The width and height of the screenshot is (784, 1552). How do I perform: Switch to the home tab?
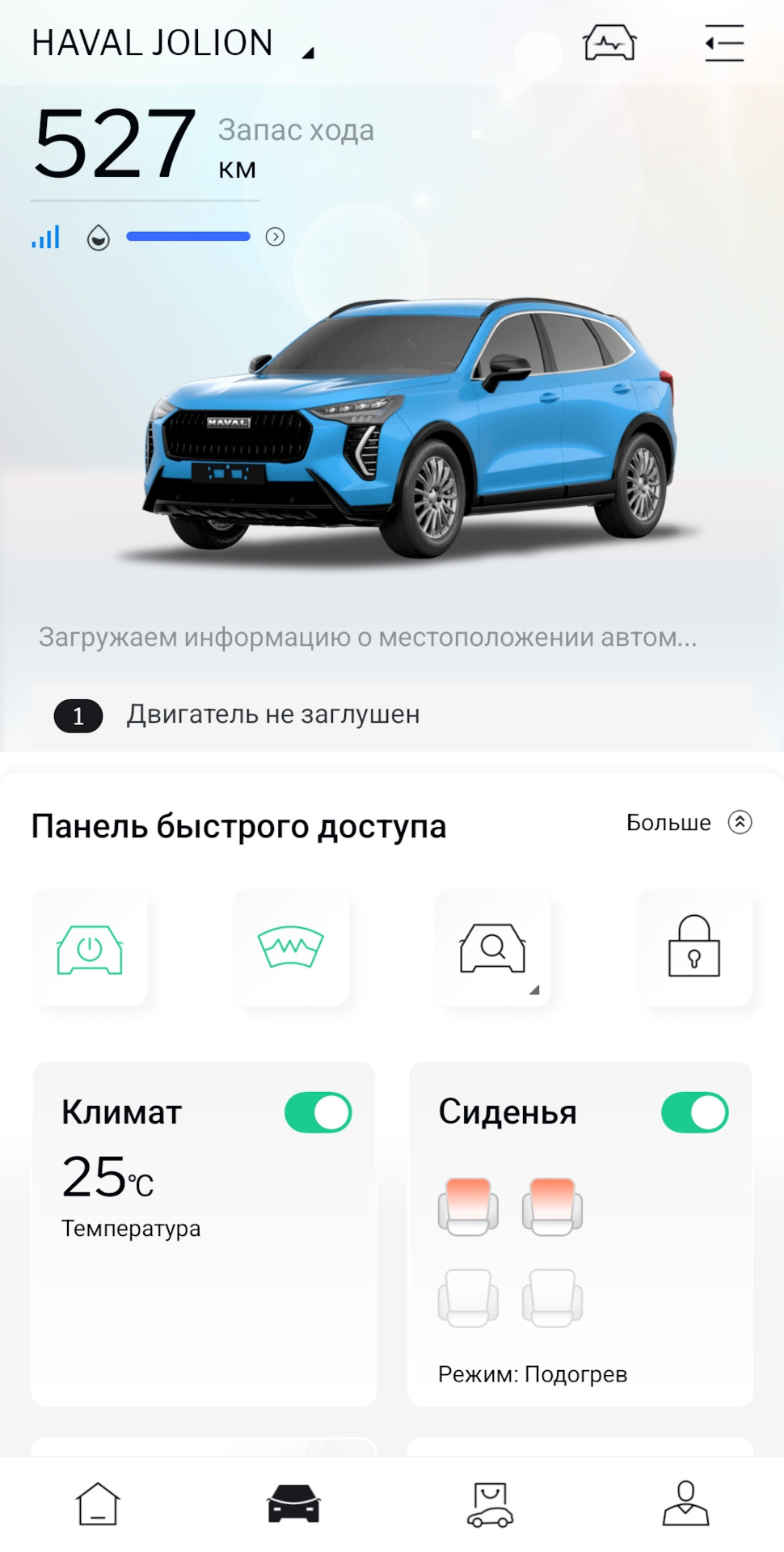(98, 1504)
